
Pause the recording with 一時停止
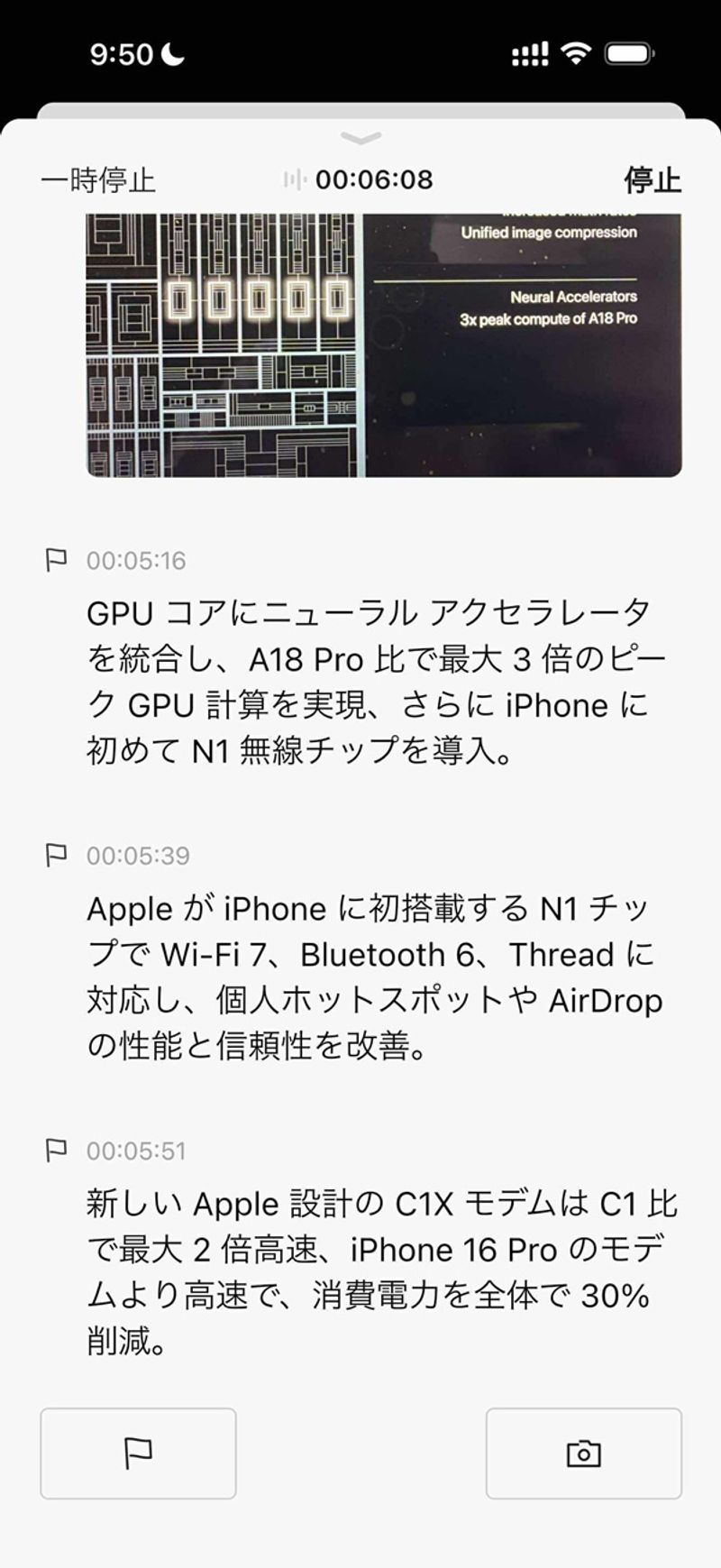pos(98,180)
